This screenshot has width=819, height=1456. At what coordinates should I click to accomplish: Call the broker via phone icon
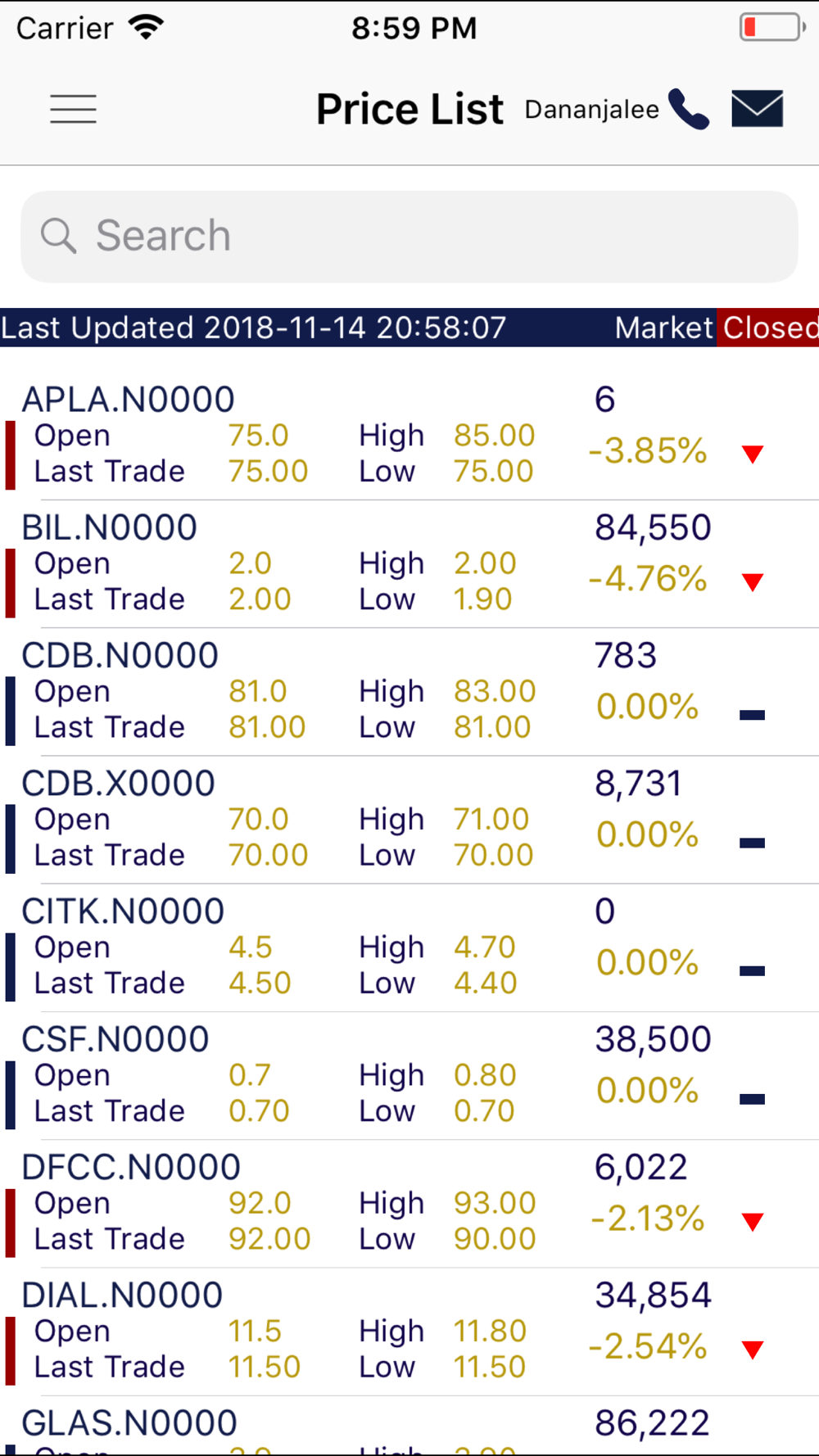(x=689, y=109)
